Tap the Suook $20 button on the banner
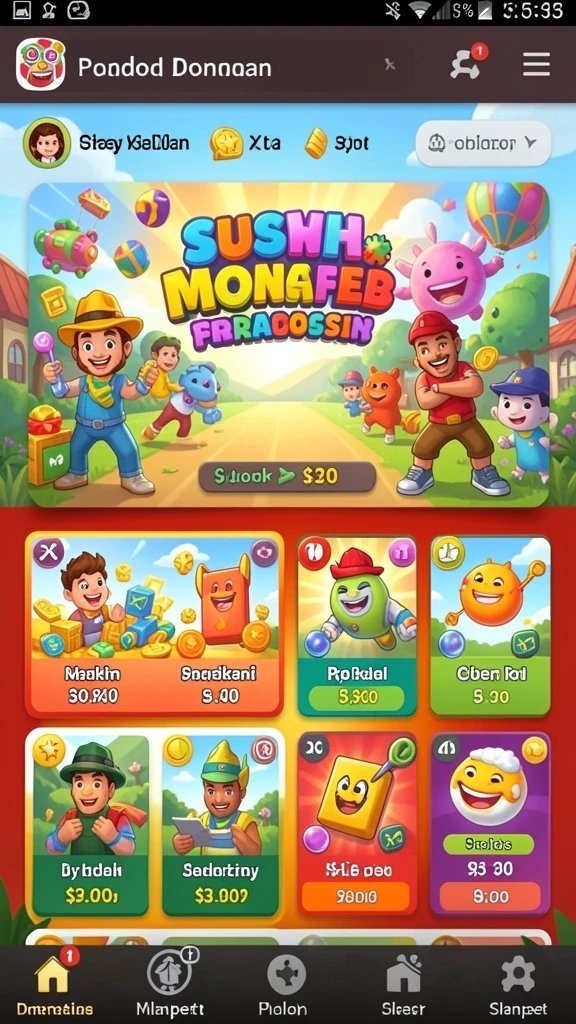Screen dimensions: 576x1024 [x=287, y=477]
